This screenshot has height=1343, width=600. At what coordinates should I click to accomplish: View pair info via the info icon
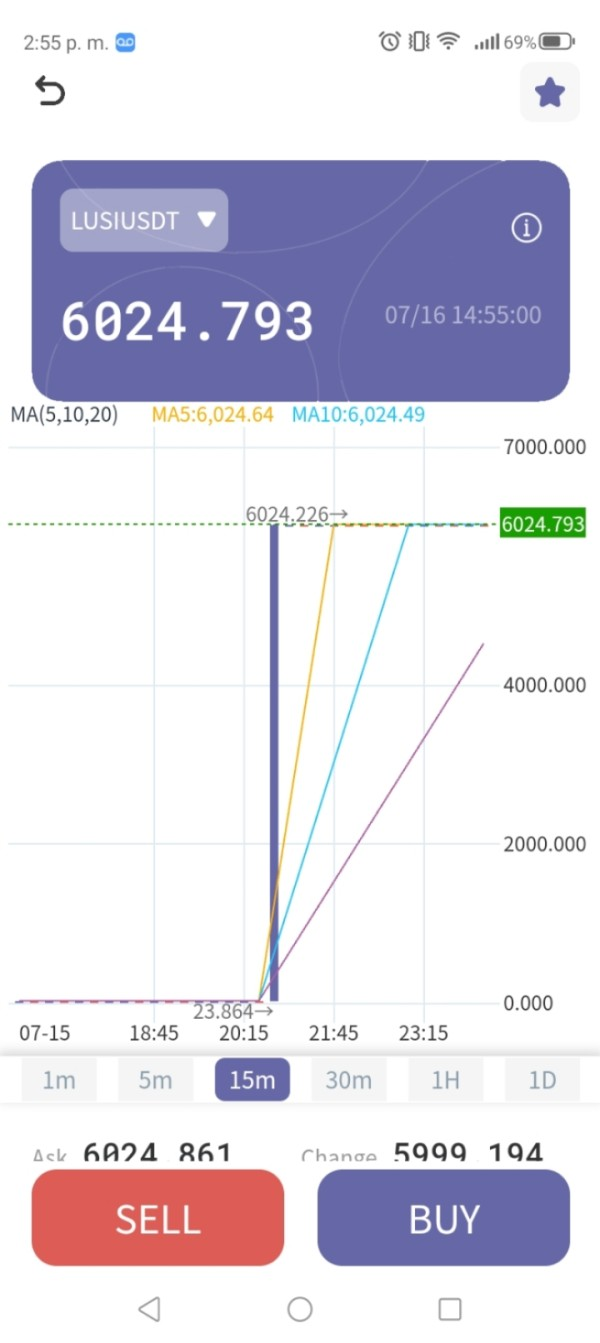(x=526, y=228)
